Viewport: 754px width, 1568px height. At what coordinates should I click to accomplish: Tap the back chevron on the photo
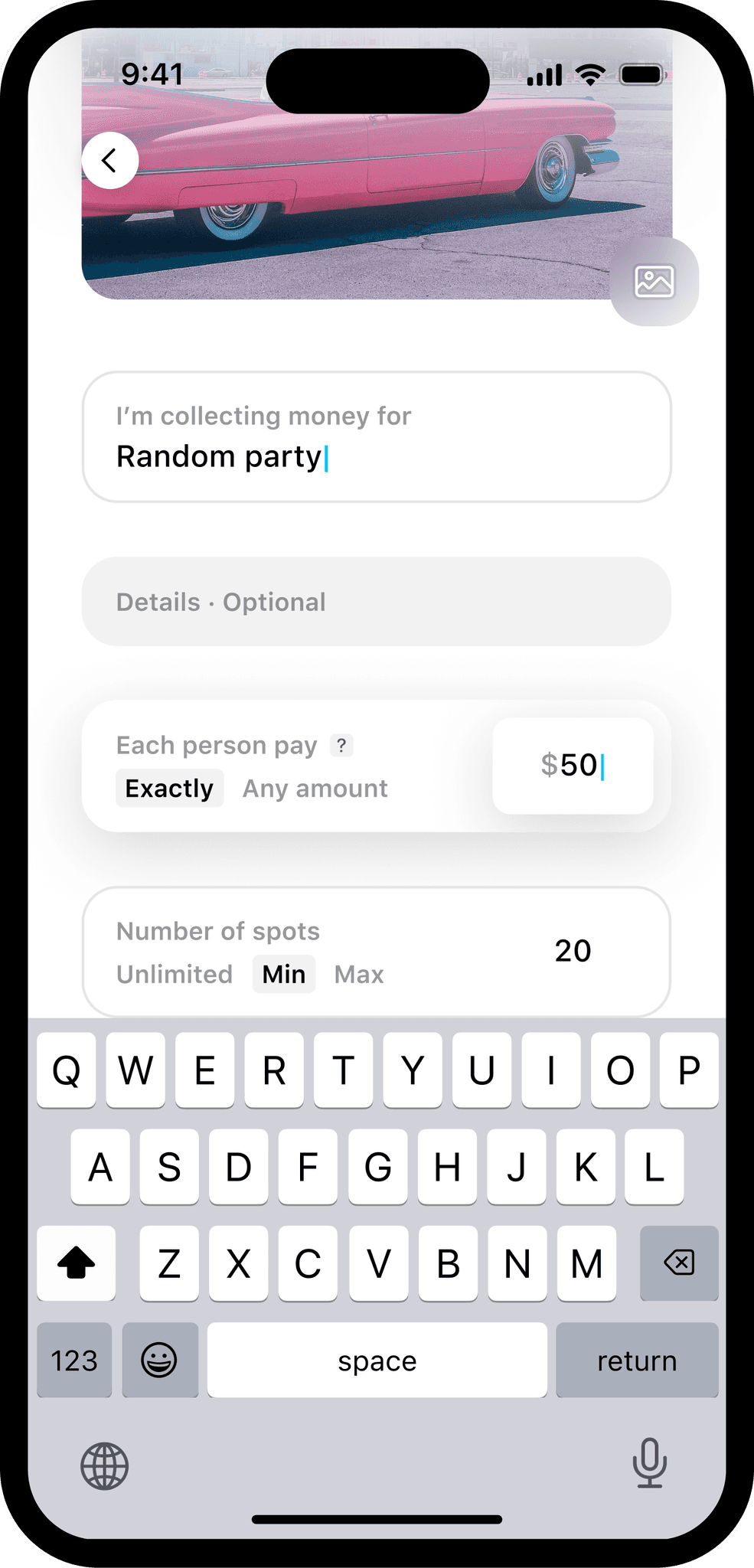[110, 161]
